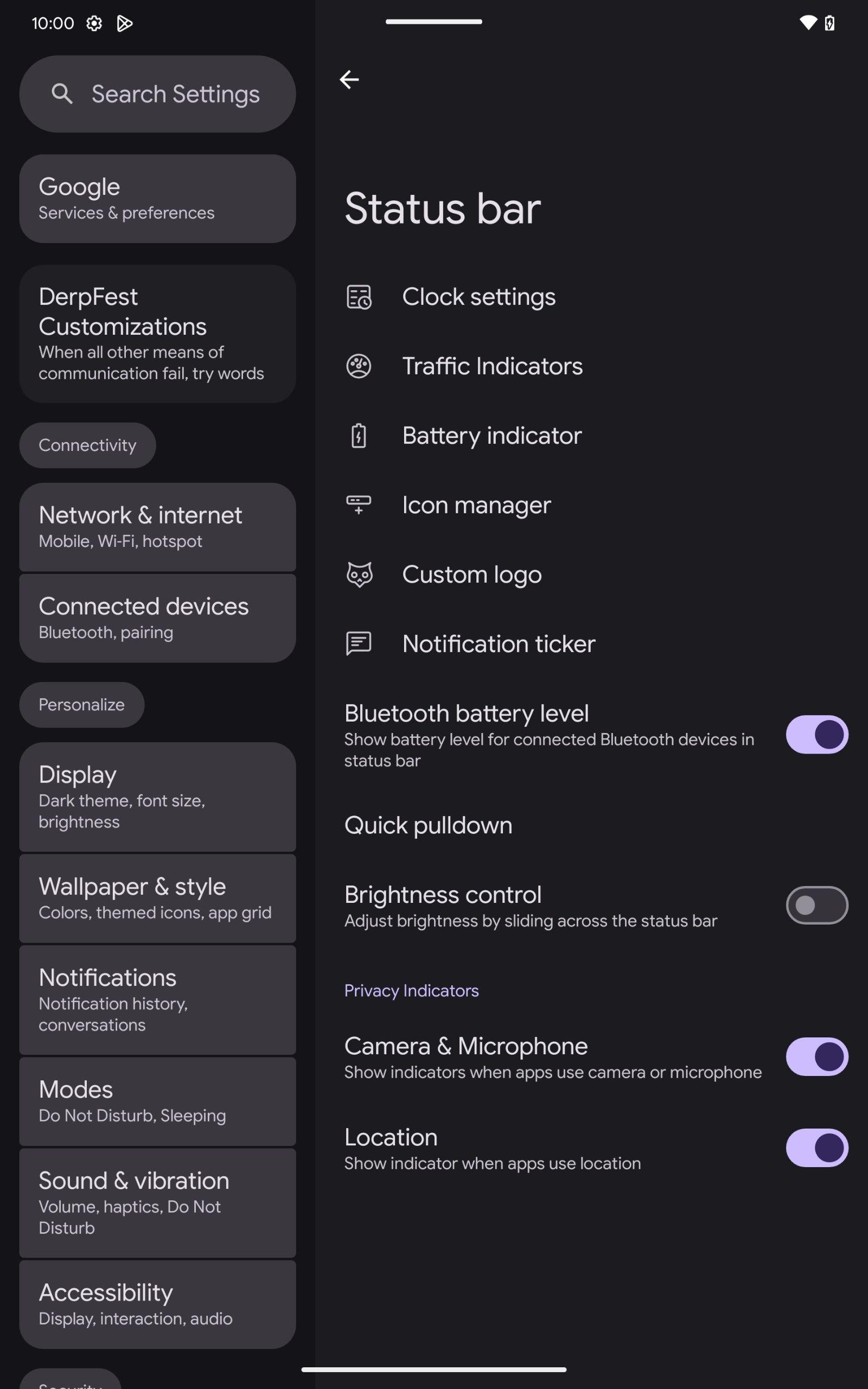The width and height of the screenshot is (868, 1389).
Task: Open Icon manager
Action: [591, 505]
